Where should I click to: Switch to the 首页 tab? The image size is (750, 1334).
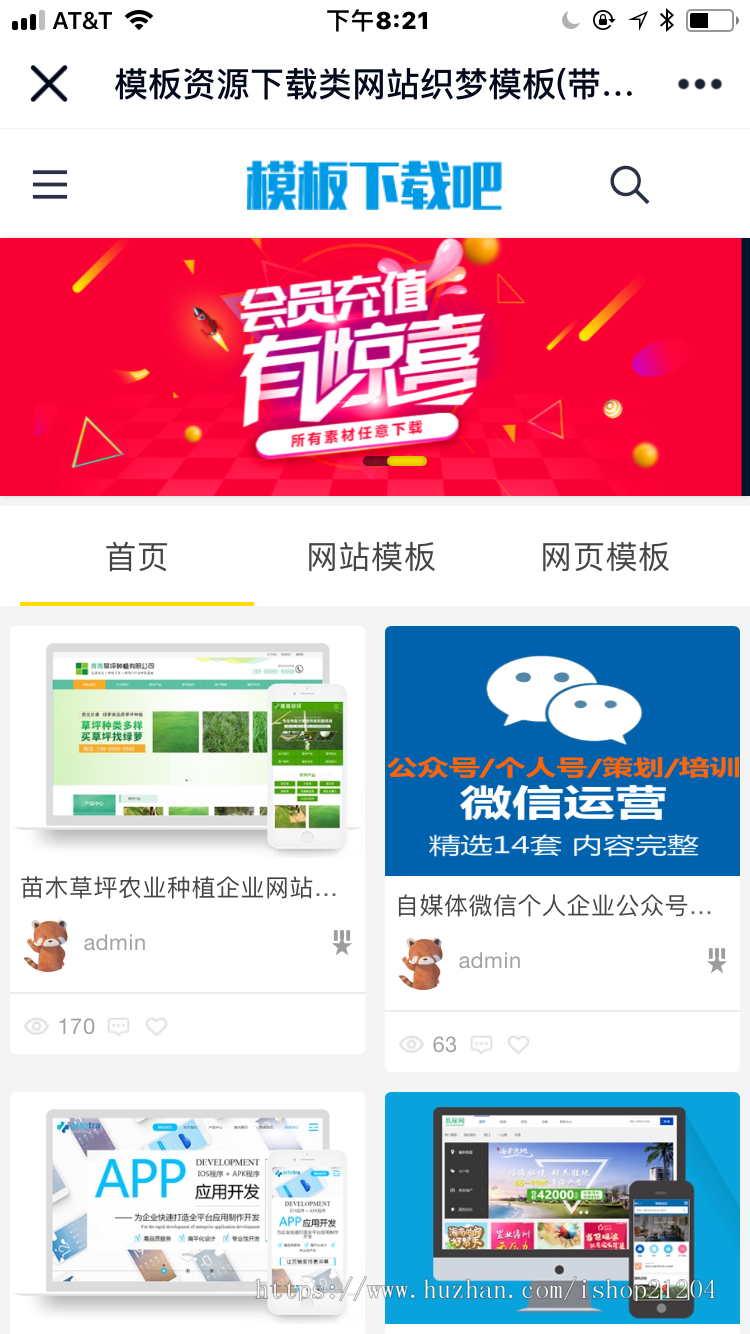point(137,557)
